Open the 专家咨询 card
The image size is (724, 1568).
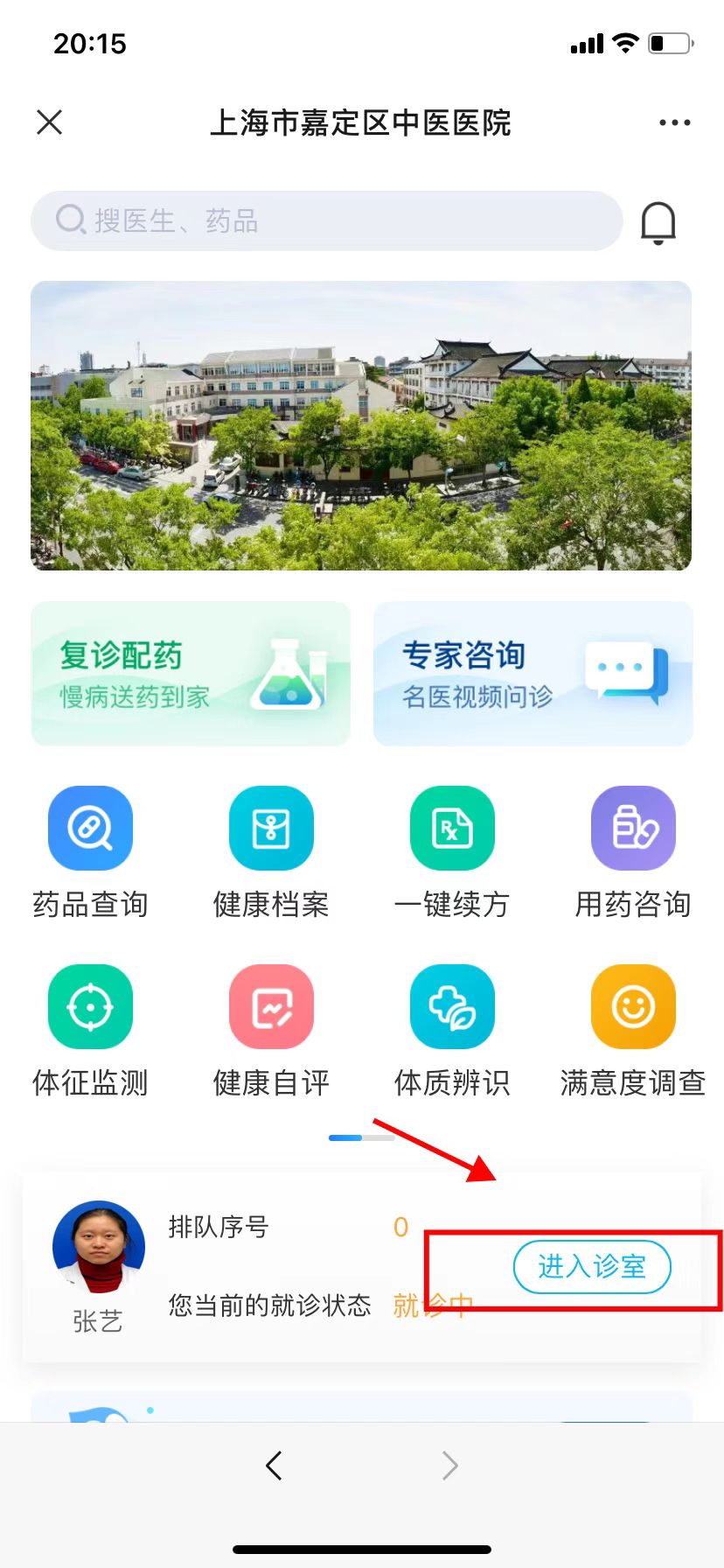click(x=533, y=674)
